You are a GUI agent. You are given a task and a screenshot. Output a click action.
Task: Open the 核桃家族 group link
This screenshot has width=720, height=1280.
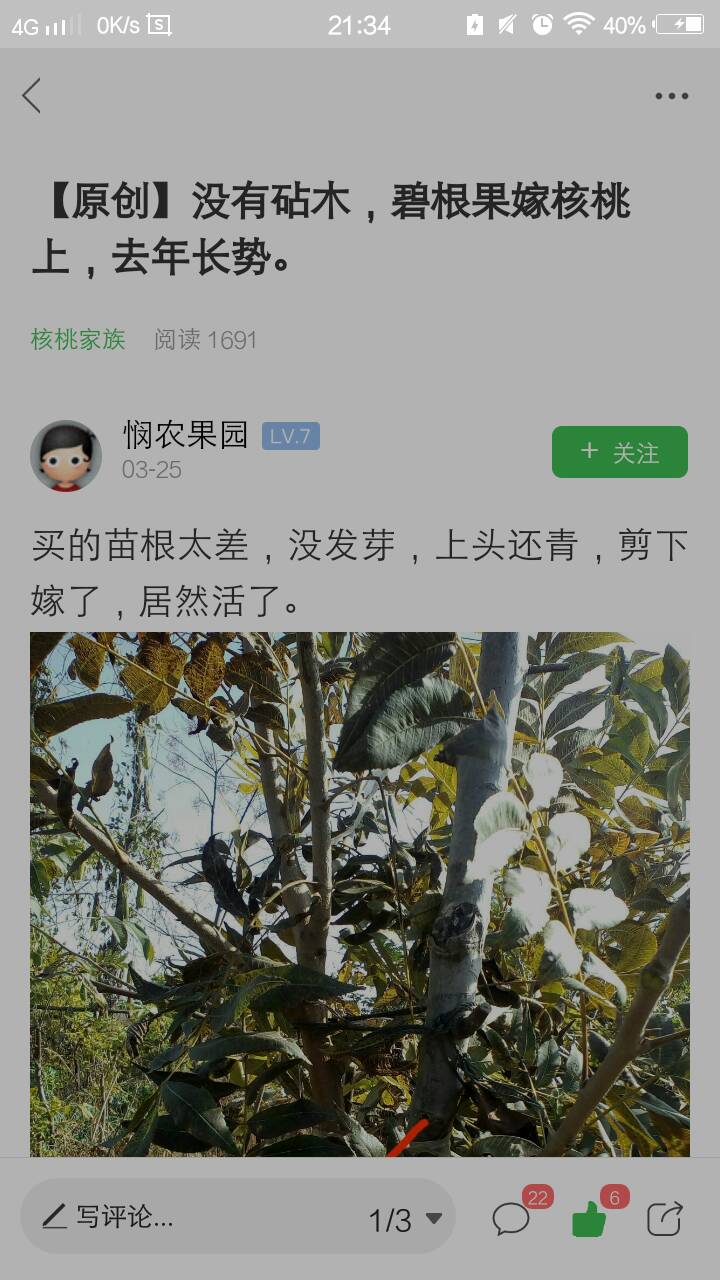(x=78, y=340)
